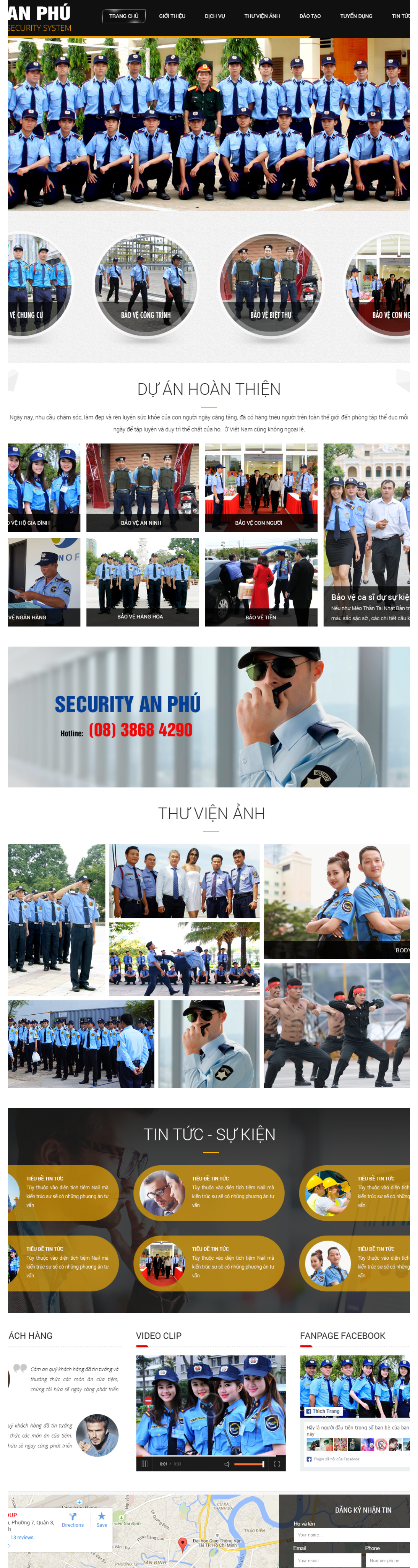
Task: View the Bảo Vệ Hàng Hóa project
Action: coord(142,582)
